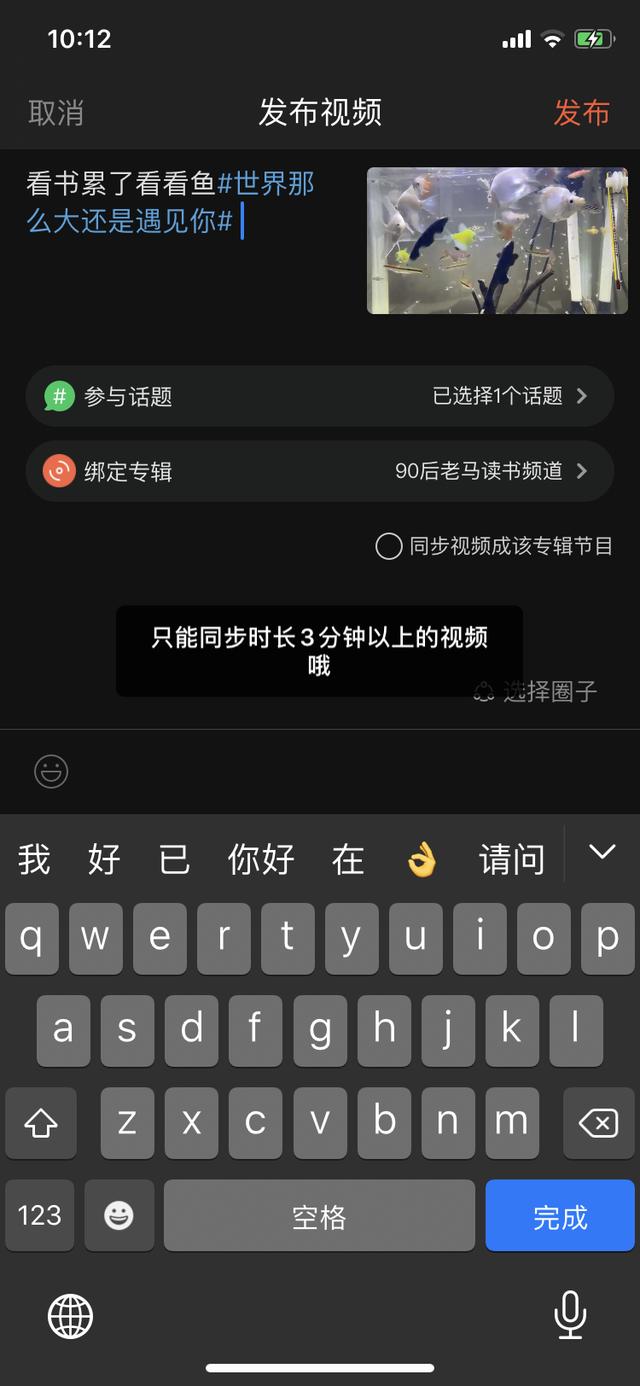Viewport: 640px width, 1386px height.
Task: Tap the globe language switch key
Action: tap(71, 1316)
